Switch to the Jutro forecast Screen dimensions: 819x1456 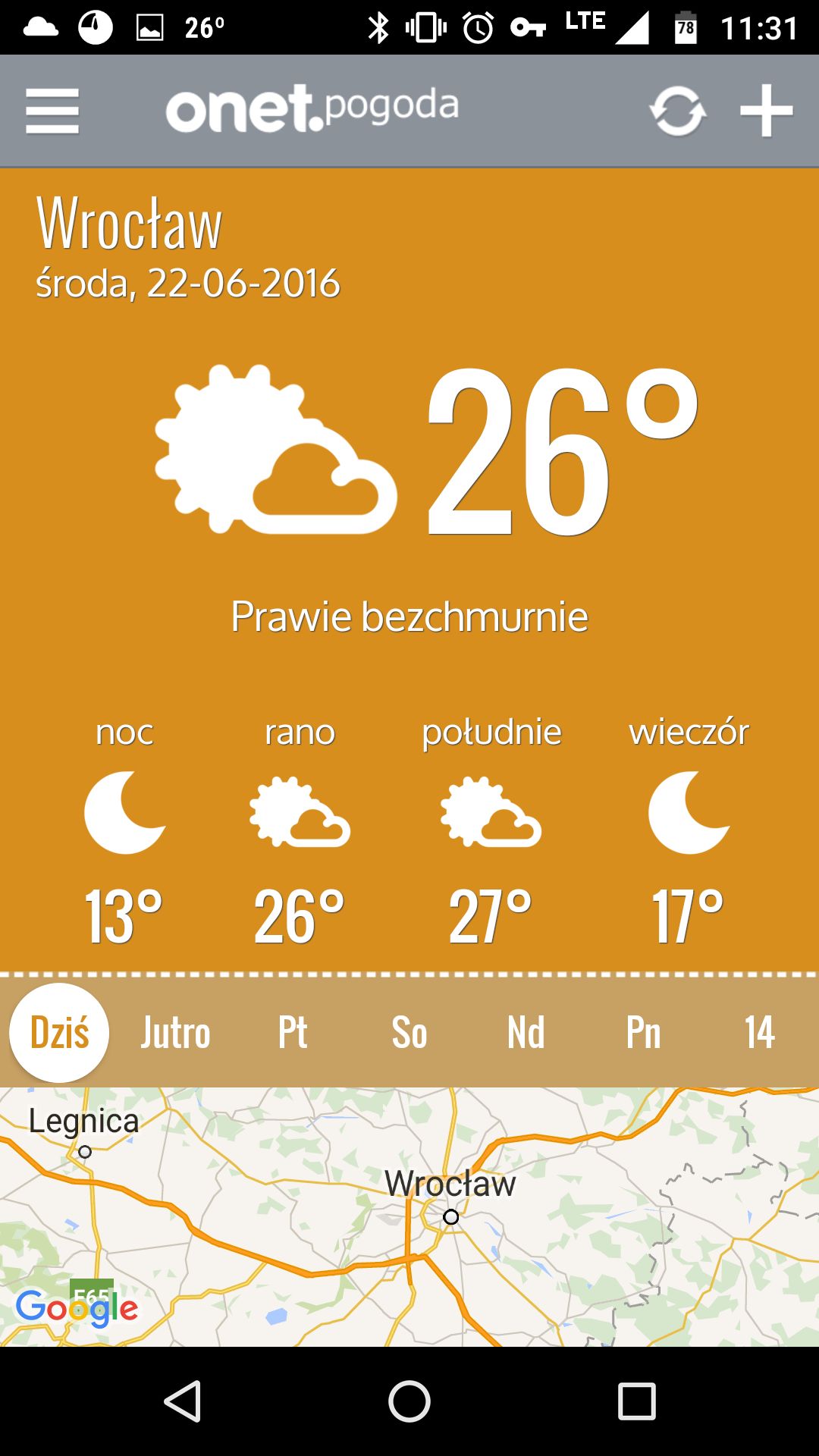(175, 1032)
